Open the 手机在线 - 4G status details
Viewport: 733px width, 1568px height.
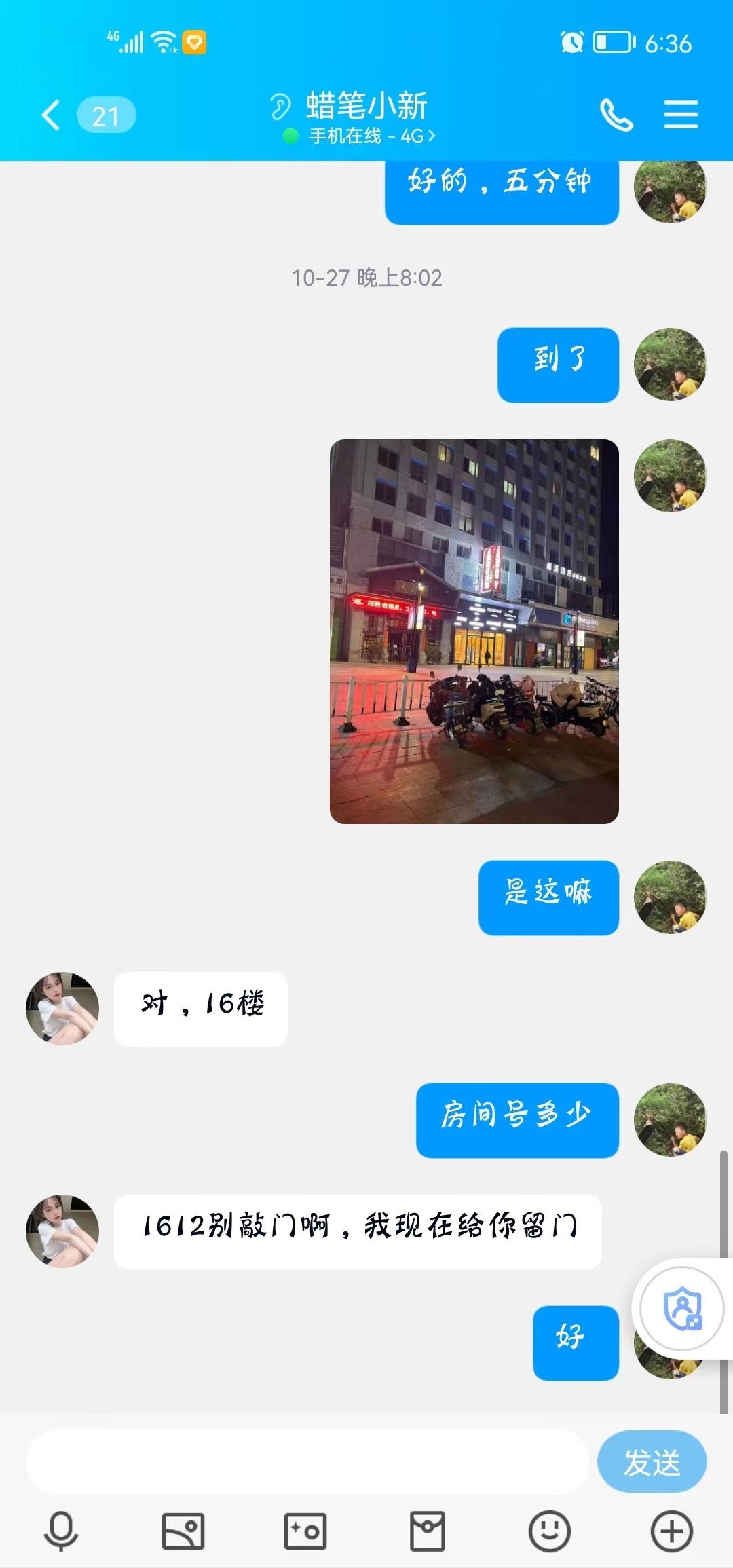coord(366,136)
